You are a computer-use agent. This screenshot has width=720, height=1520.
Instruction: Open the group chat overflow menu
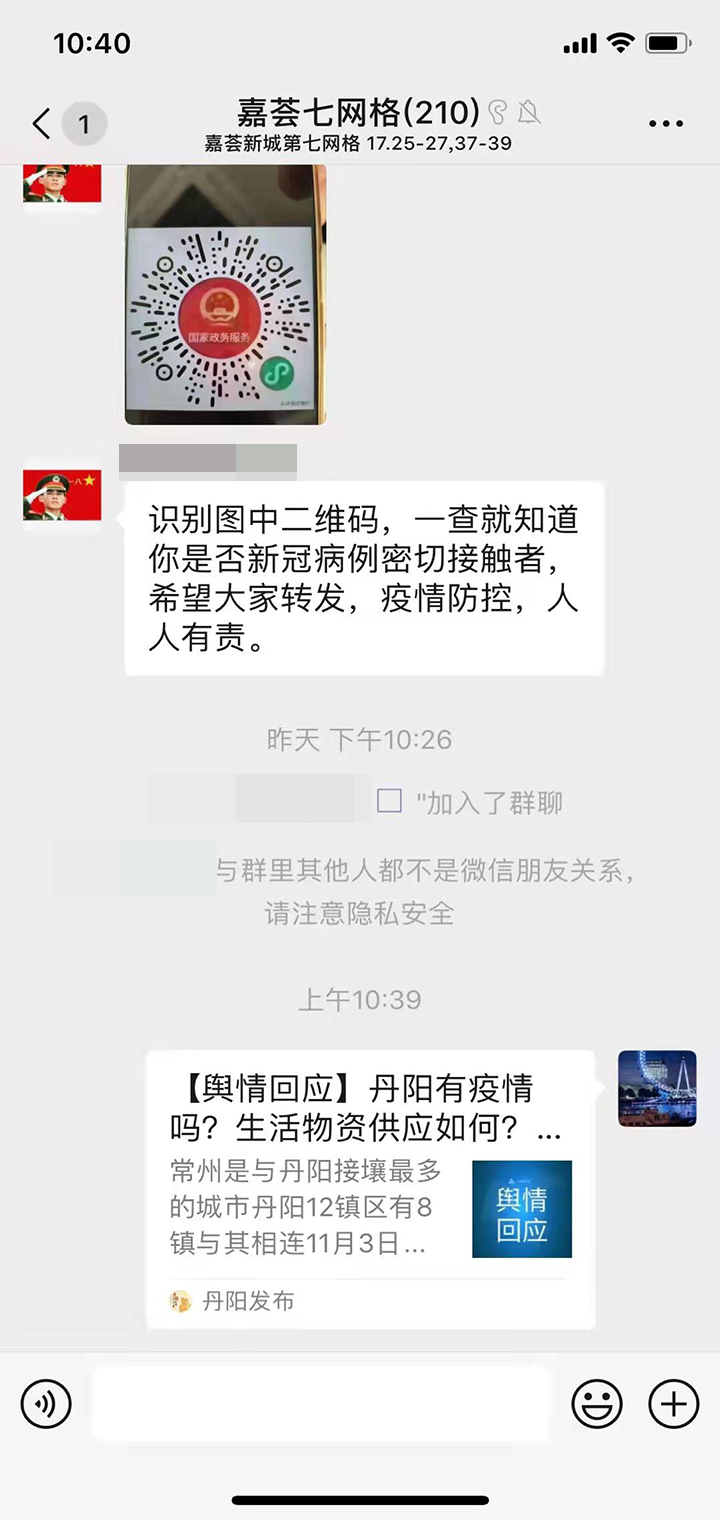(x=665, y=124)
